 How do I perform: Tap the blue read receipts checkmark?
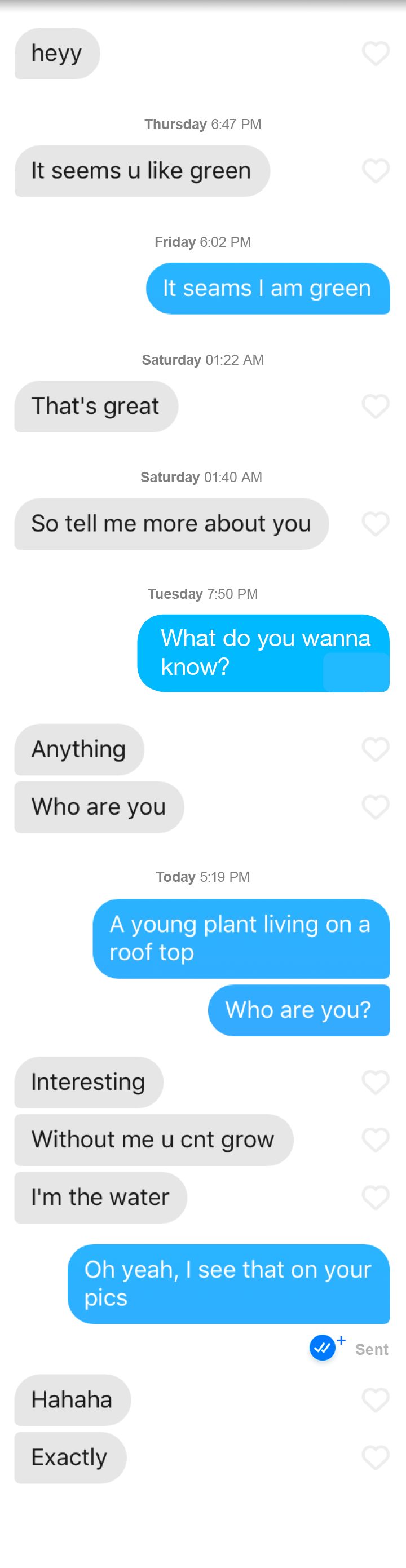pos(323,1348)
